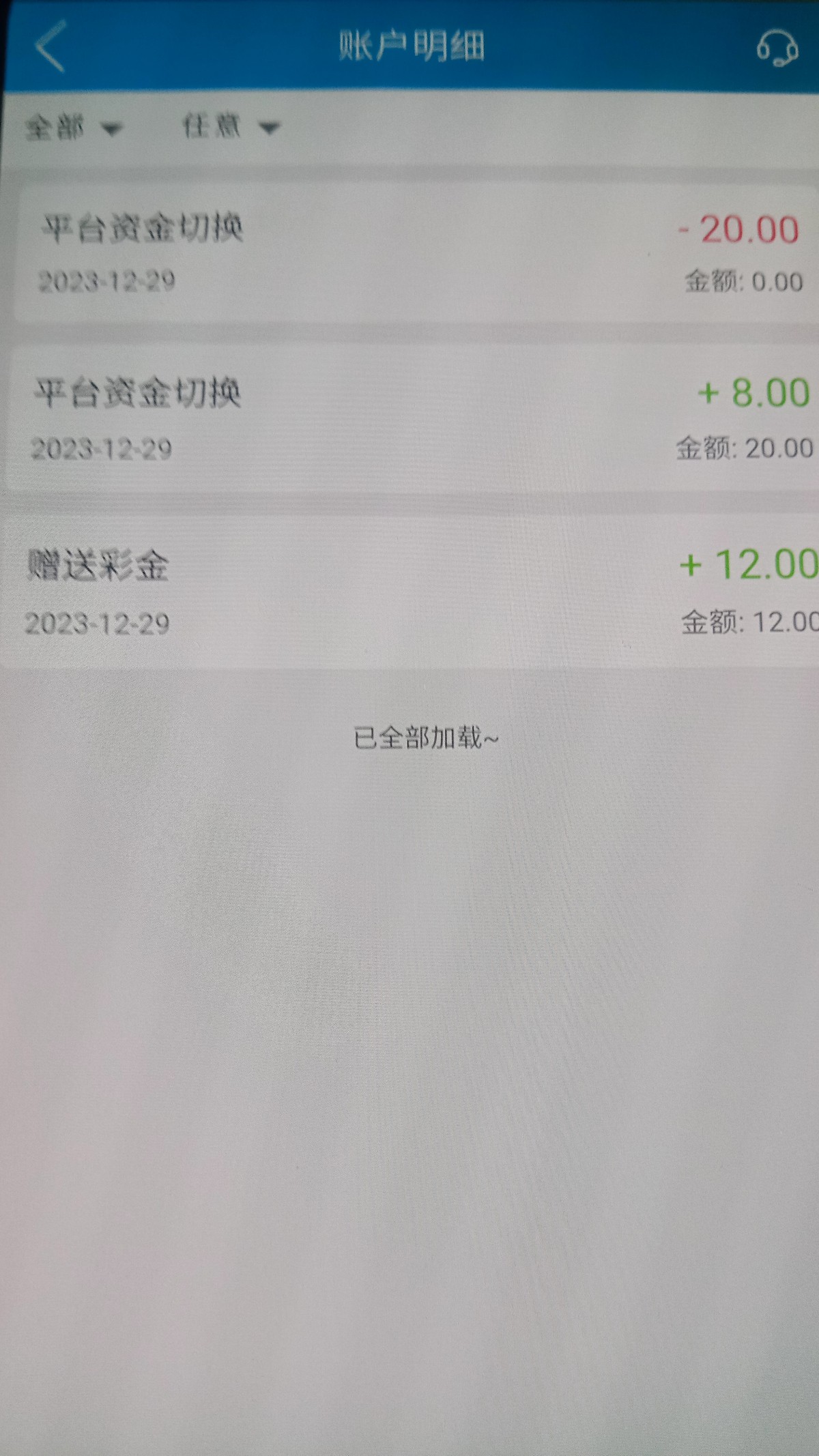Go back using the top-left arrow

(x=51, y=46)
